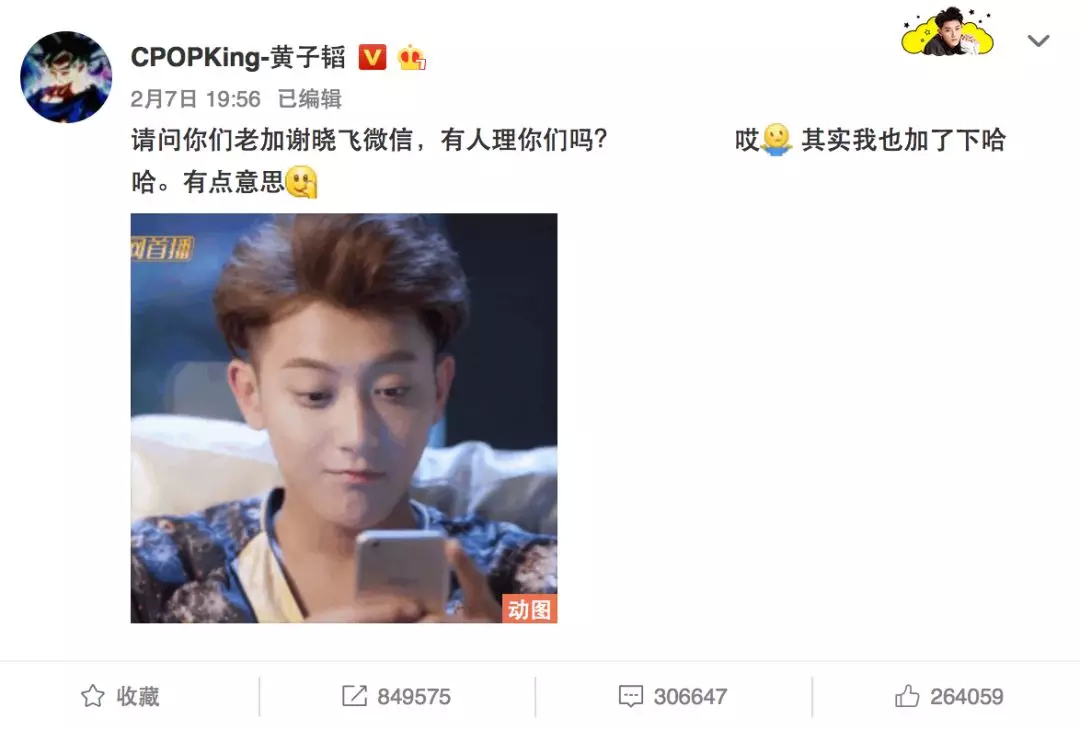The width and height of the screenshot is (1080, 730).
Task: Like the post with 264059 likes
Action: [948, 696]
